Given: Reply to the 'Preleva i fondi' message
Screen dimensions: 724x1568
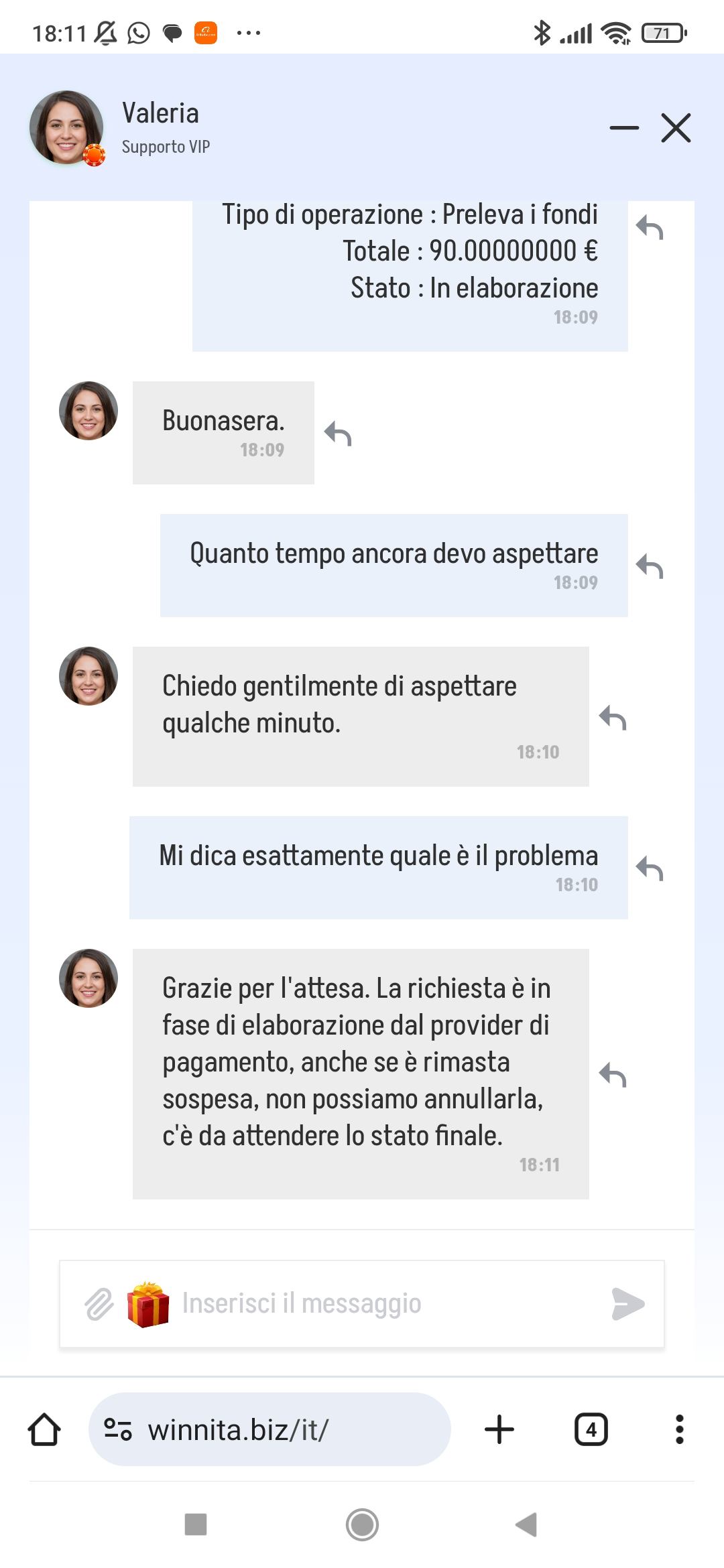Looking at the screenshot, I should [x=650, y=228].
